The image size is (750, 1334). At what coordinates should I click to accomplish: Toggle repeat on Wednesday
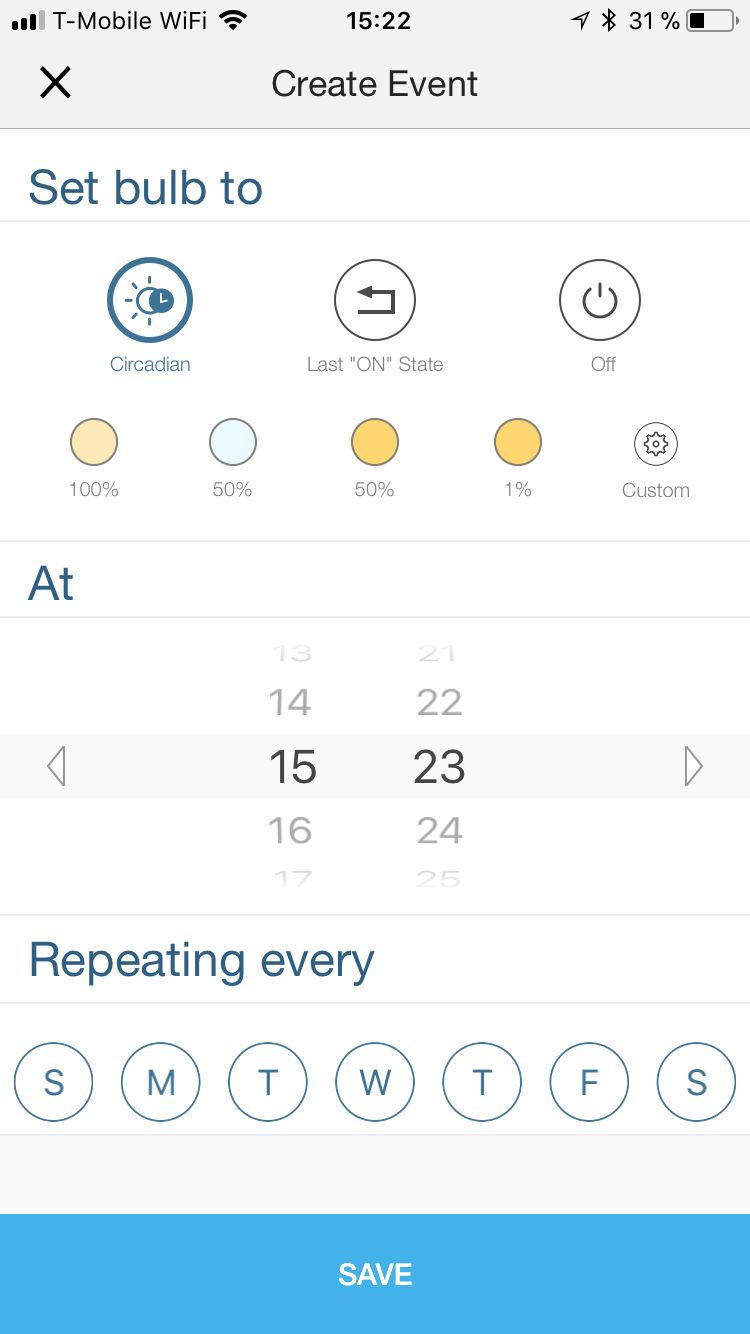coord(375,1082)
